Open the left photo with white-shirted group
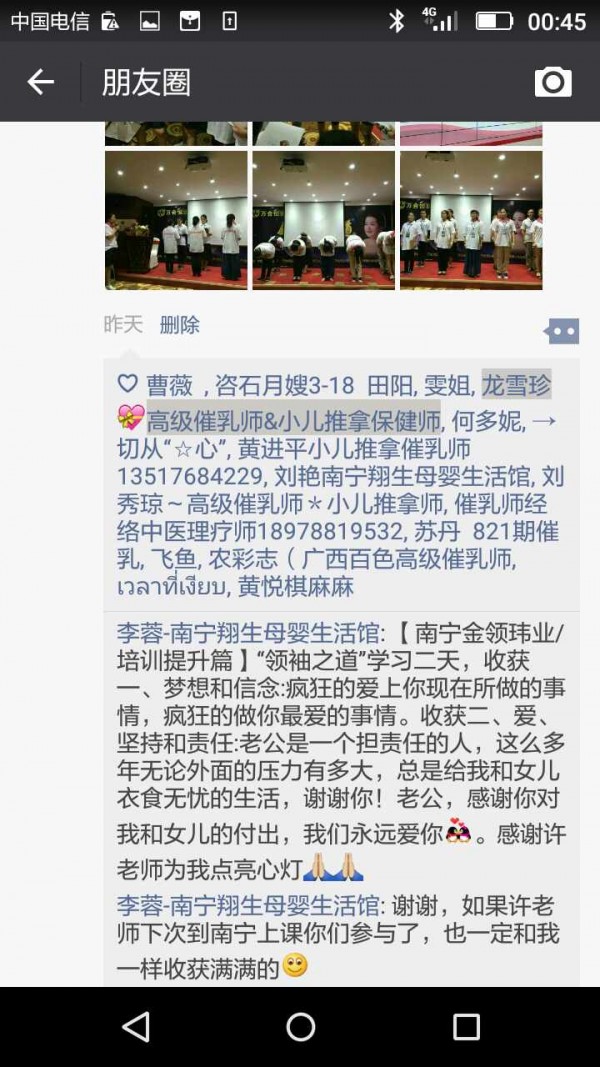This screenshot has width=600, height=1067. click(176, 220)
